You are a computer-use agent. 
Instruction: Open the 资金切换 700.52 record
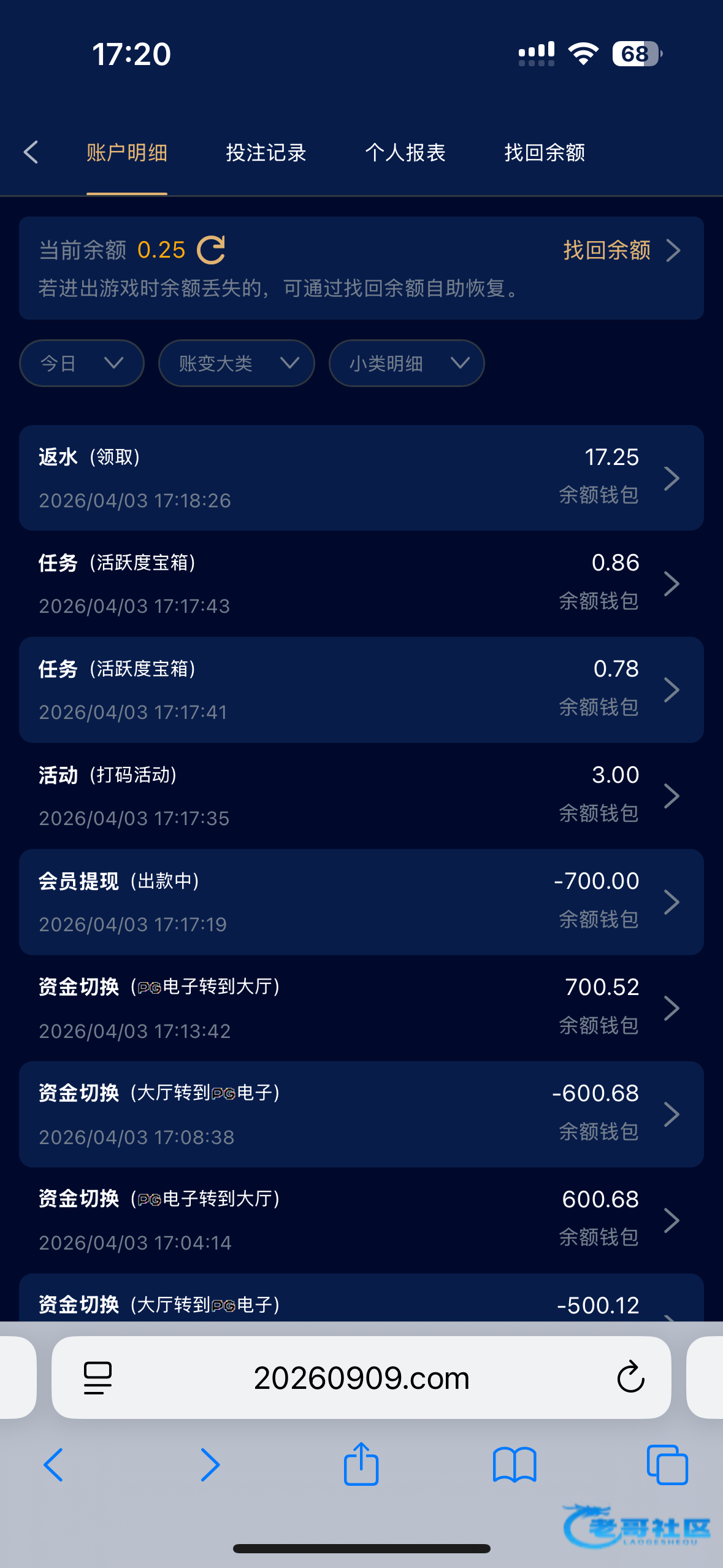tap(361, 1008)
